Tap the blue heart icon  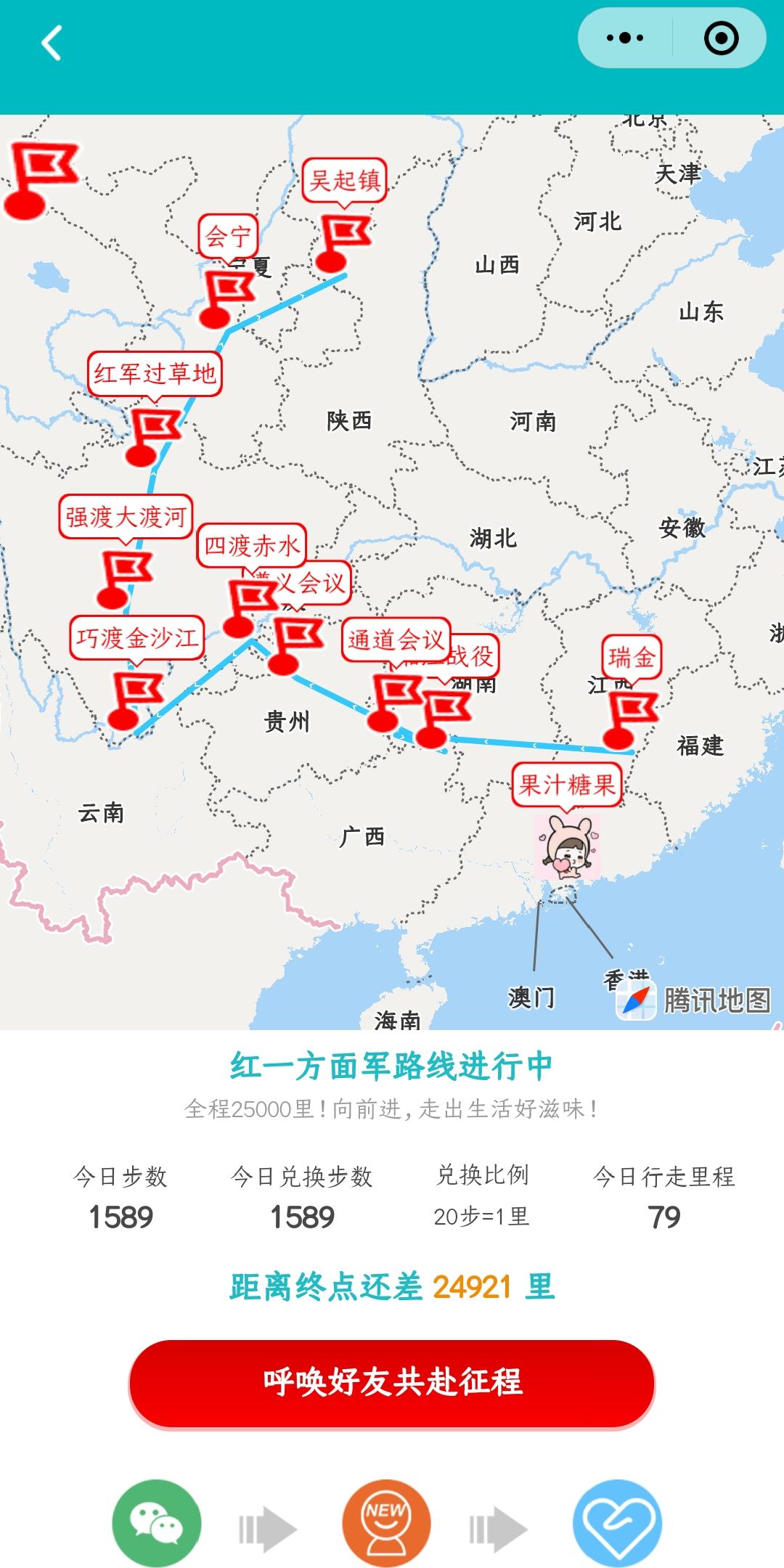pos(618,1523)
